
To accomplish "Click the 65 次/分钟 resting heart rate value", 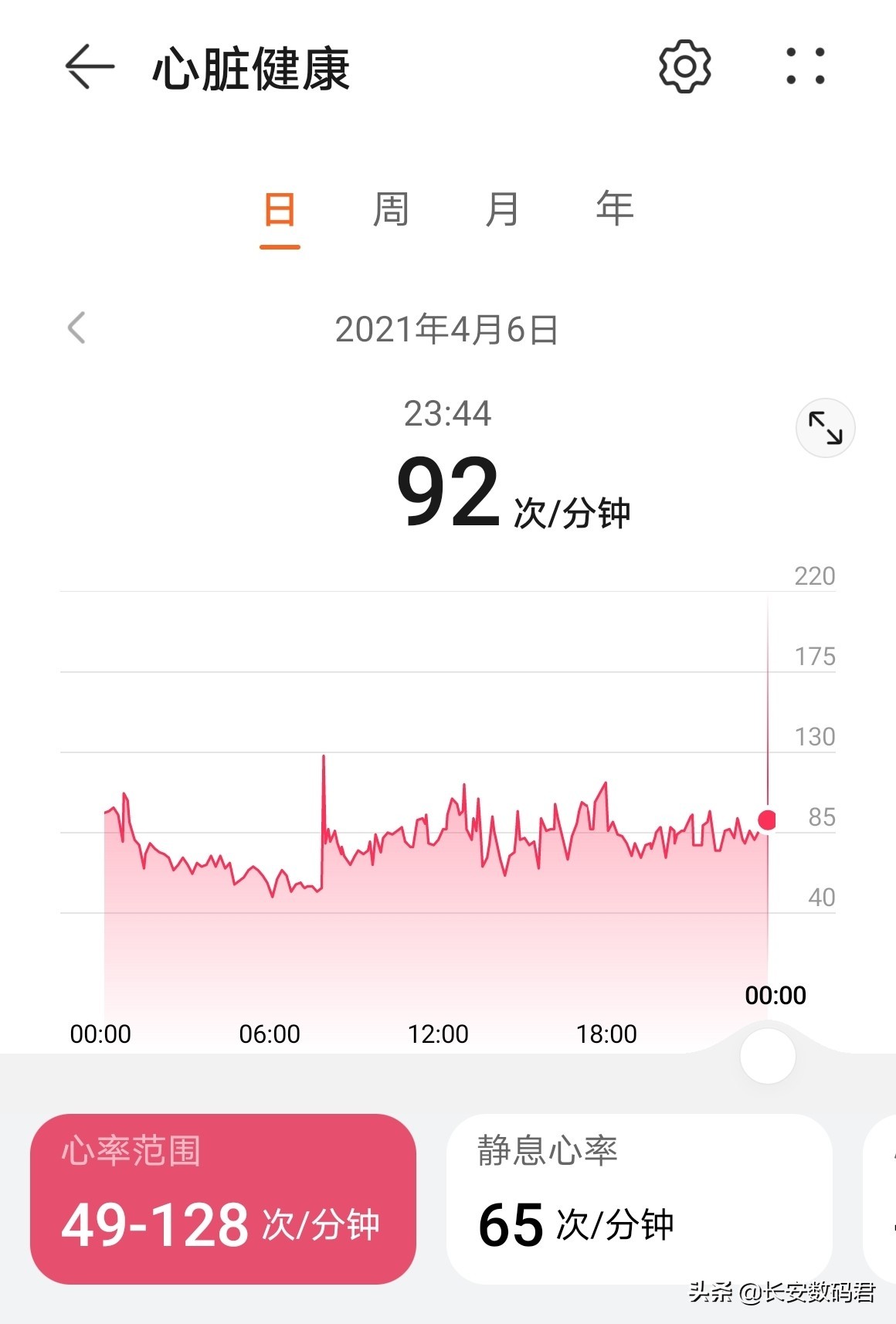I will [x=578, y=1224].
